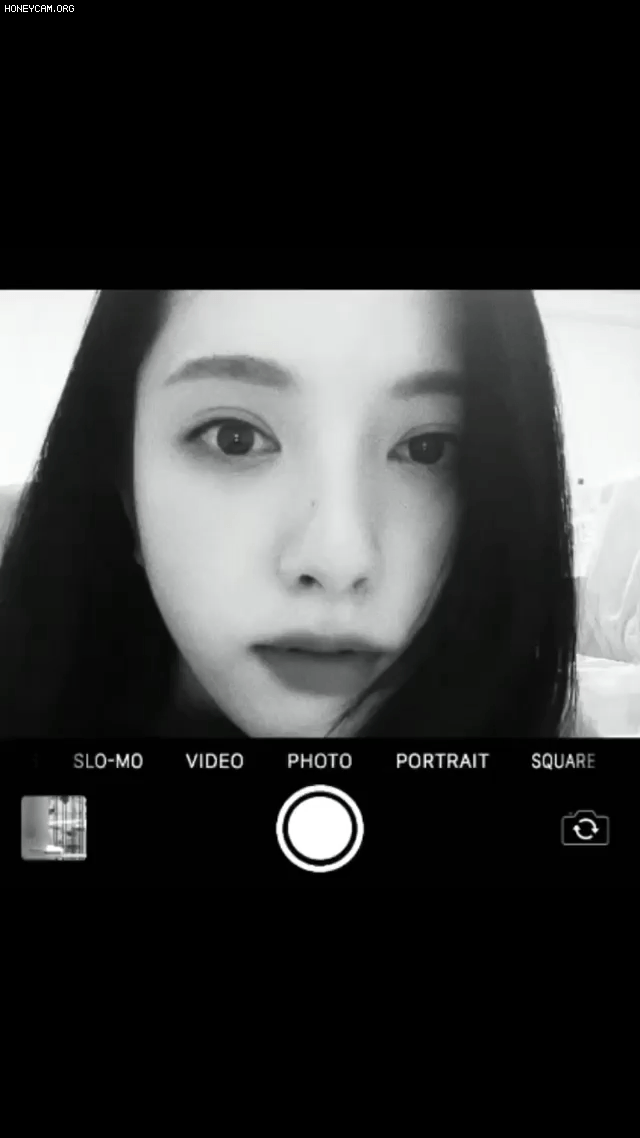Image resolution: width=640 pixels, height=1138 pixels.
Task: Choose the SQUARE mode
Action: pyautogui.click(x=563, y=761)
